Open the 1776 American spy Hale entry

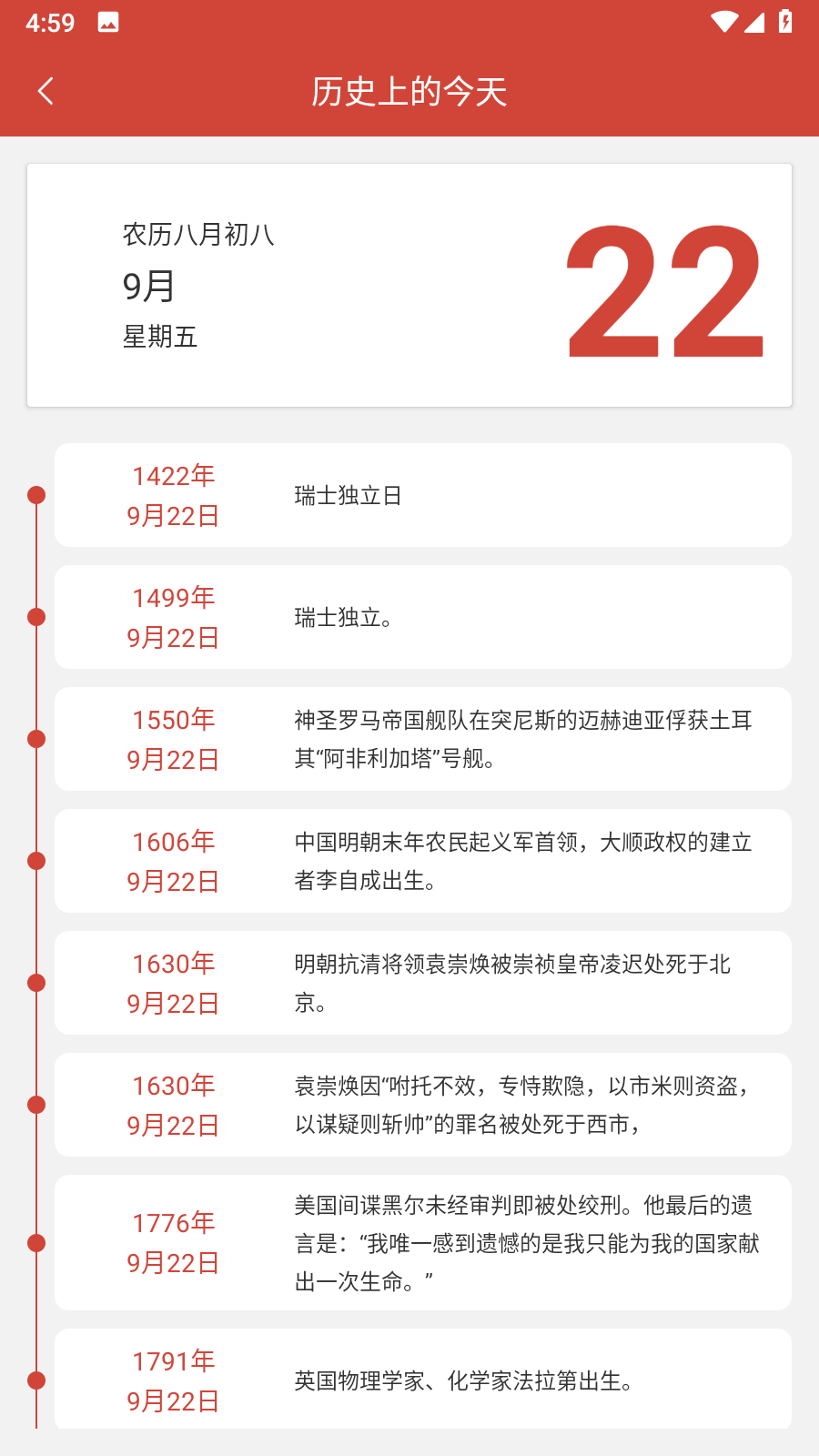(x=422, y=1243)
